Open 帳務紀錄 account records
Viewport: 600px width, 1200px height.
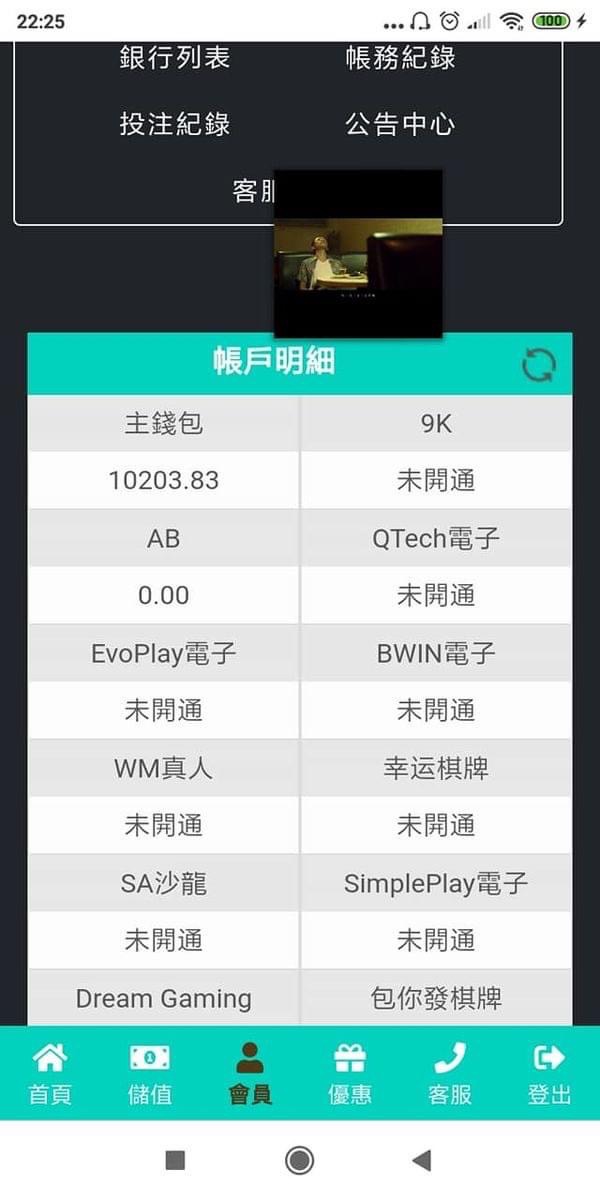(401, 58)
